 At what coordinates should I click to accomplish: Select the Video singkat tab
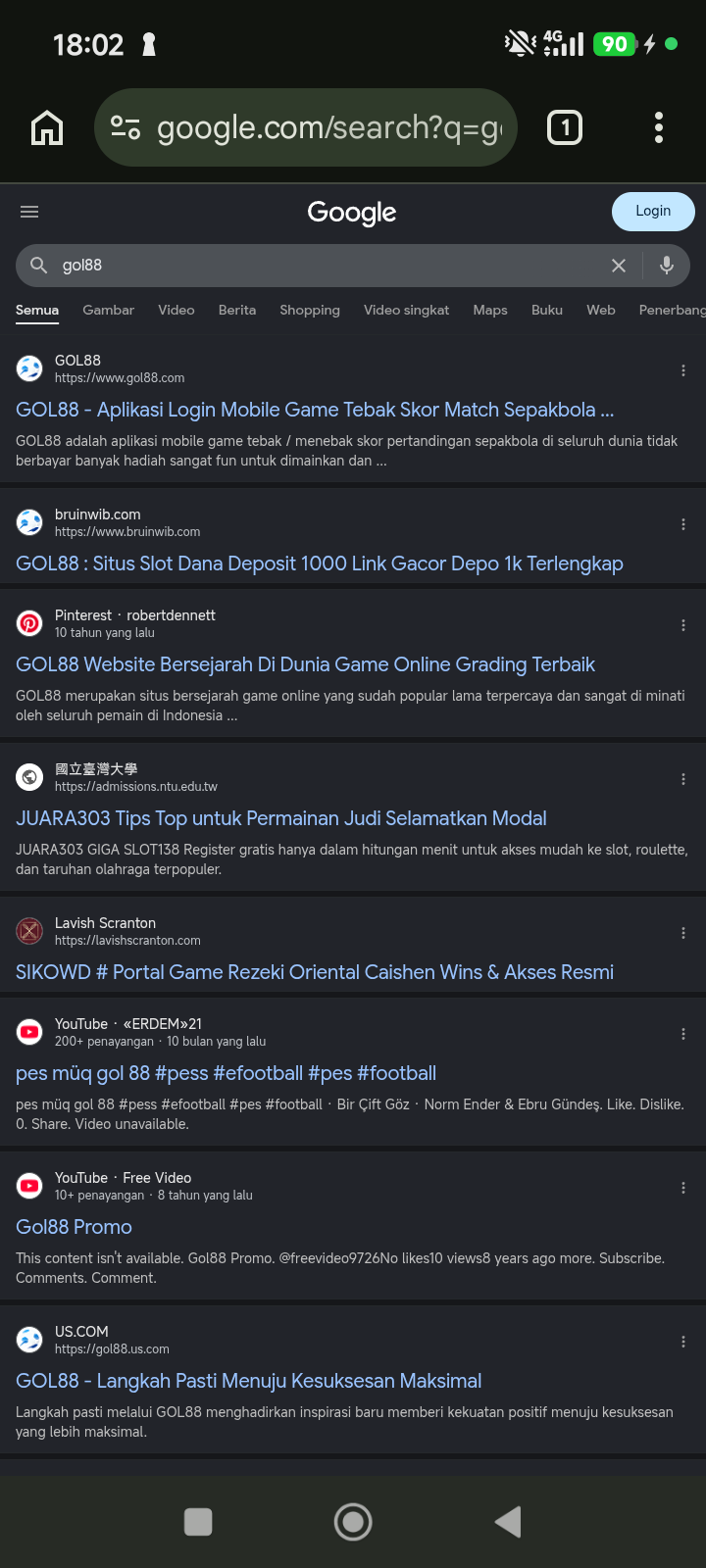click(406, 310)
